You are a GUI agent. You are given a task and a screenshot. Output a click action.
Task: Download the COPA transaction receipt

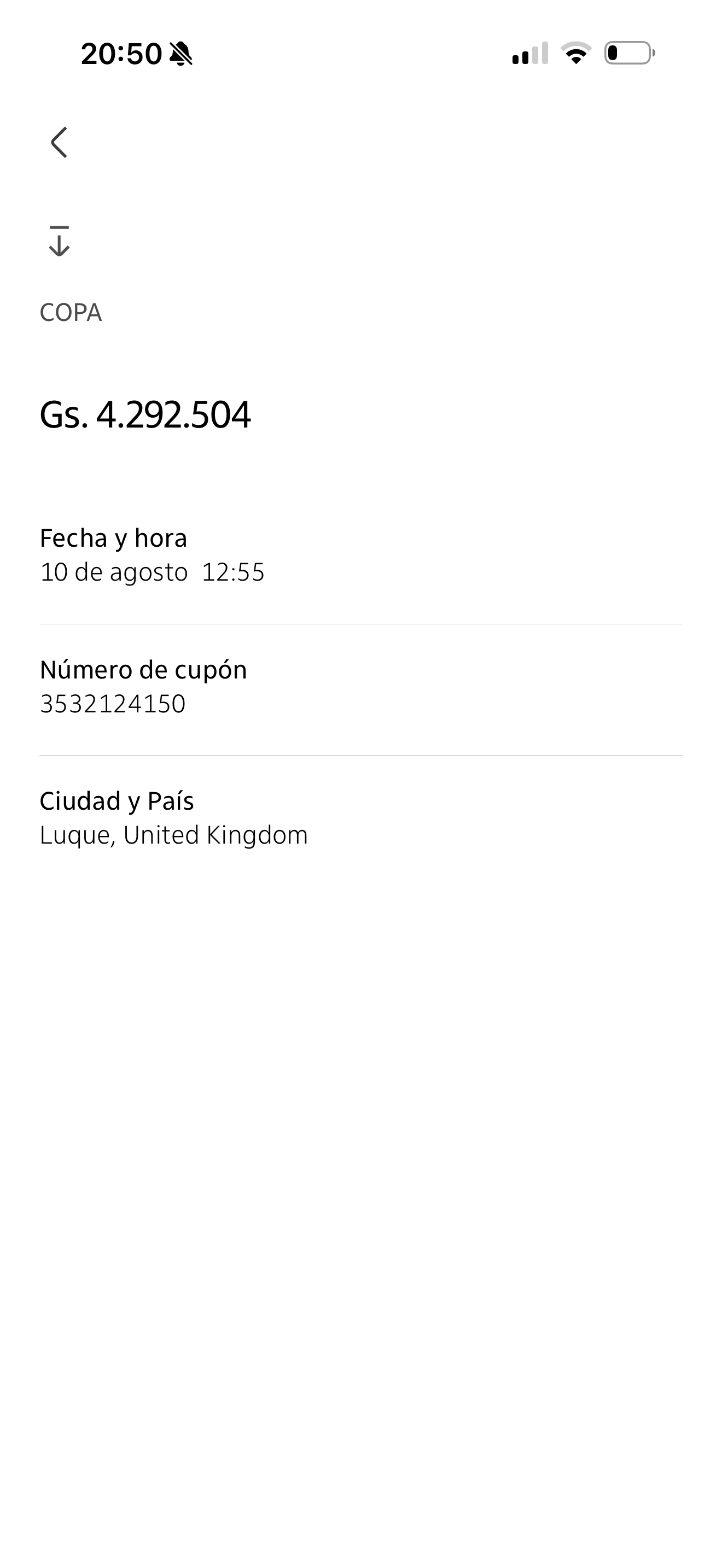pyautogui.click(x=59, y=241)
